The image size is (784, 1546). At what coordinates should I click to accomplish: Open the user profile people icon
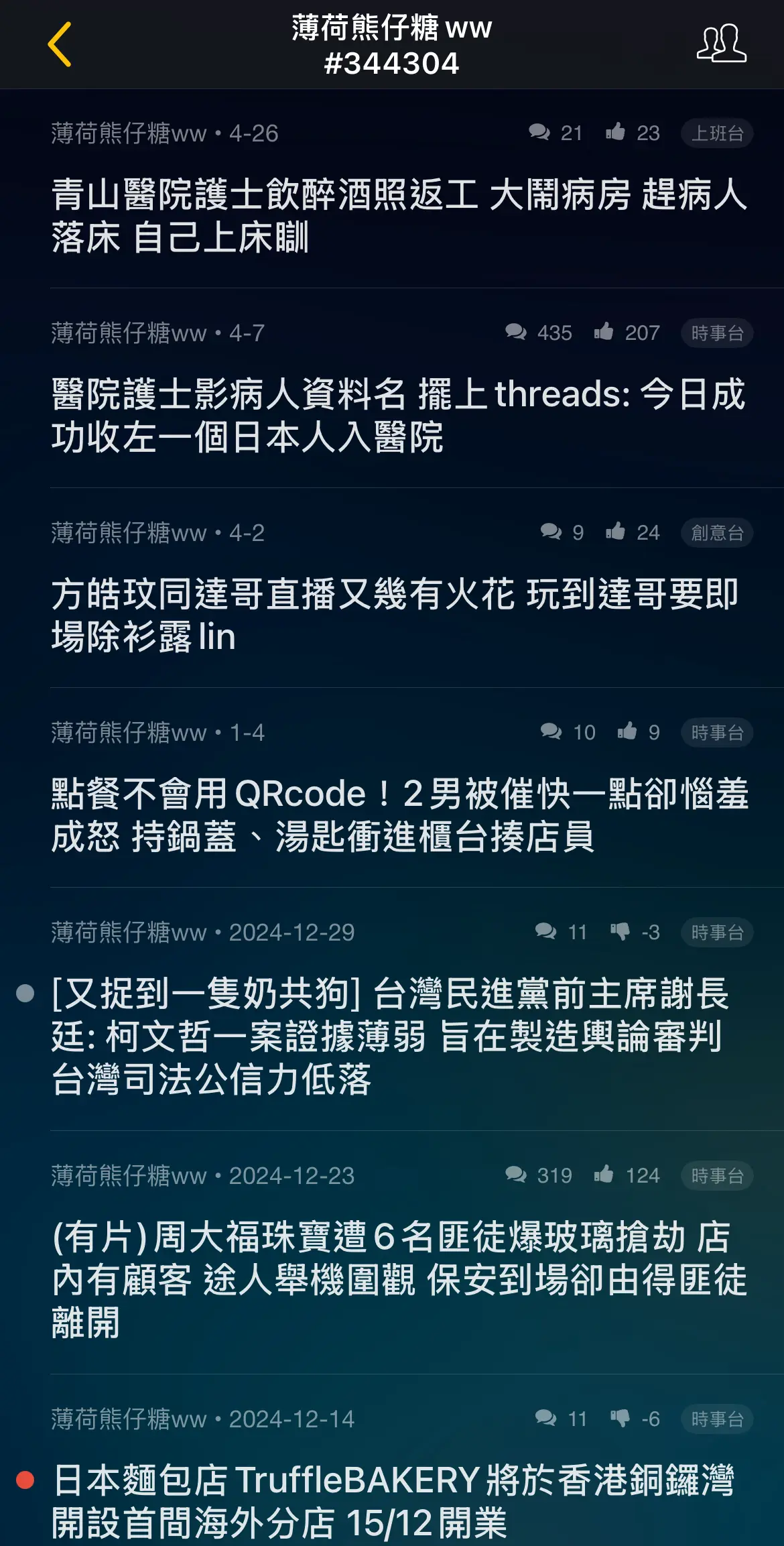click(721, 44)
